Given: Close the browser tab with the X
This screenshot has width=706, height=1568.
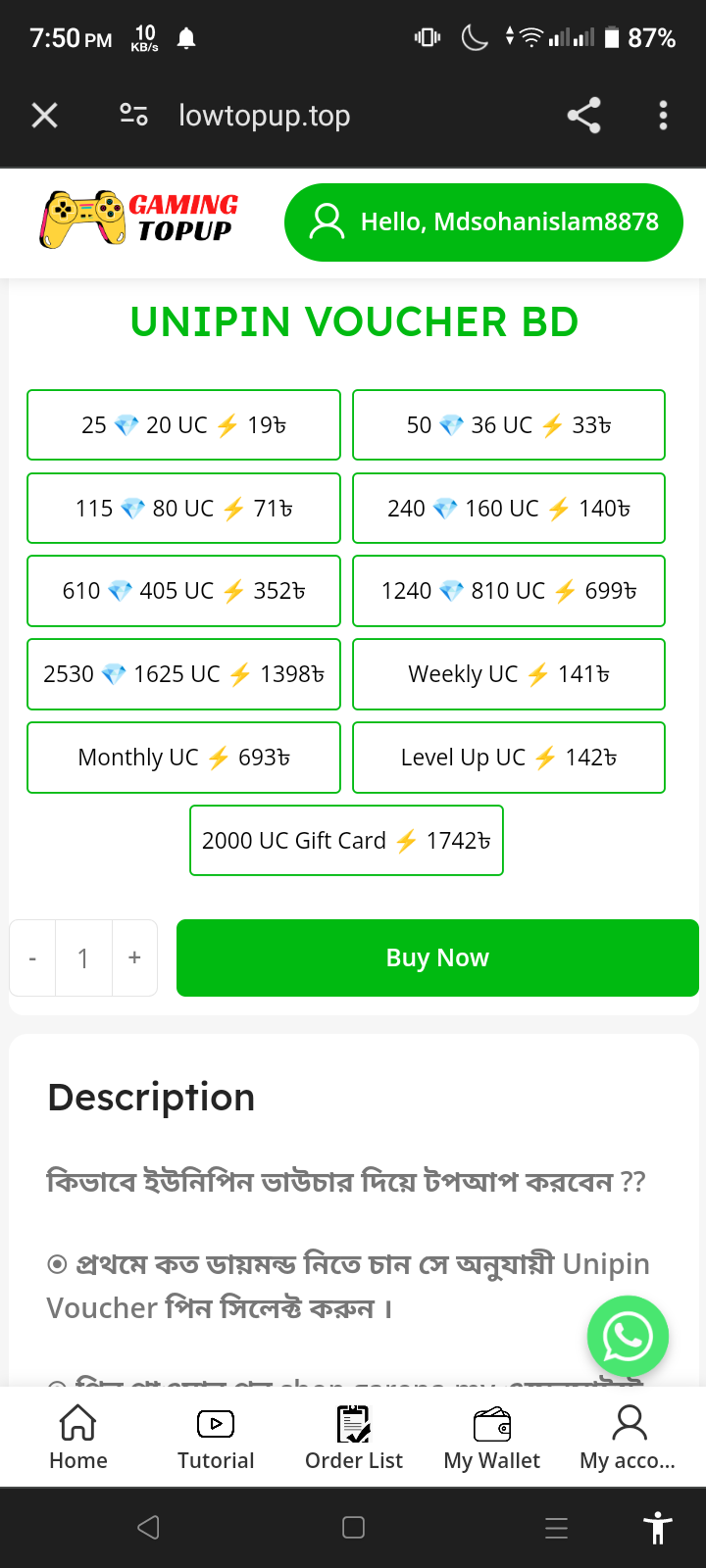Looking at the screenshot, I should click(45, 116).
